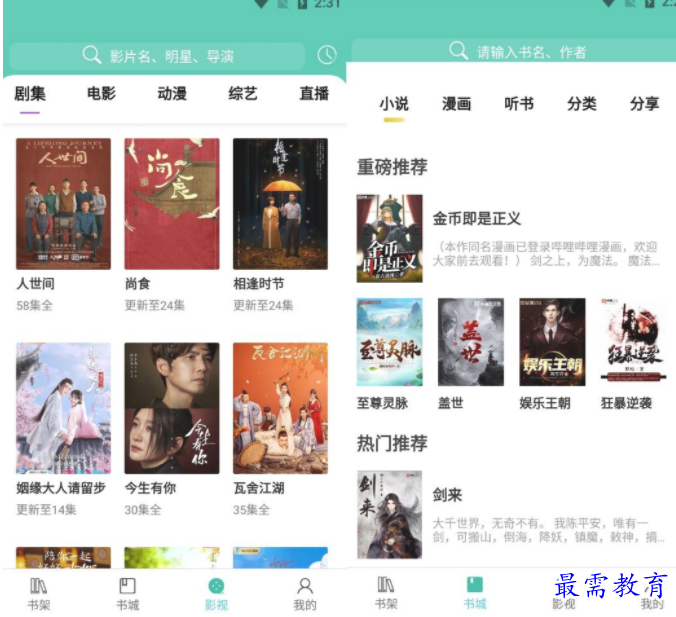Select the 综艺 tab
676x617 pixels.
243,94
